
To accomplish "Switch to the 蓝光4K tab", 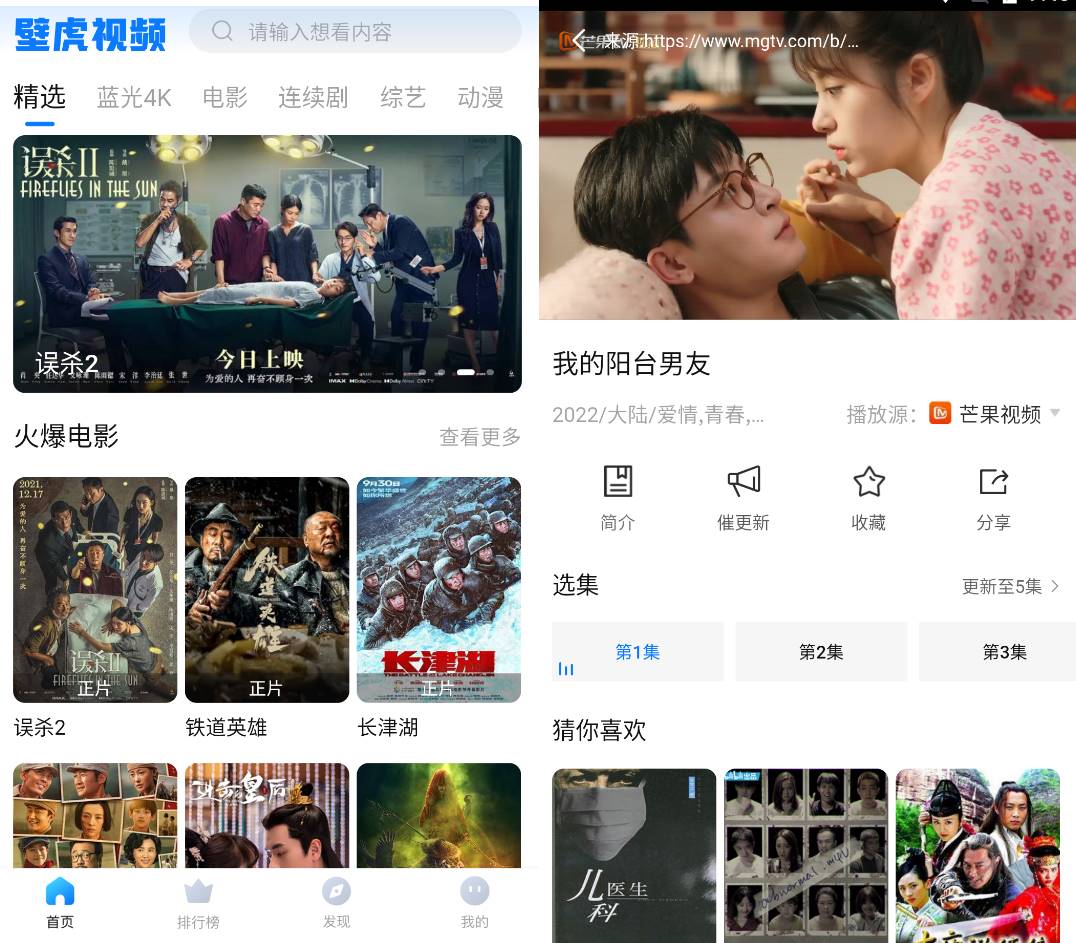I will [x=134, y=97].
